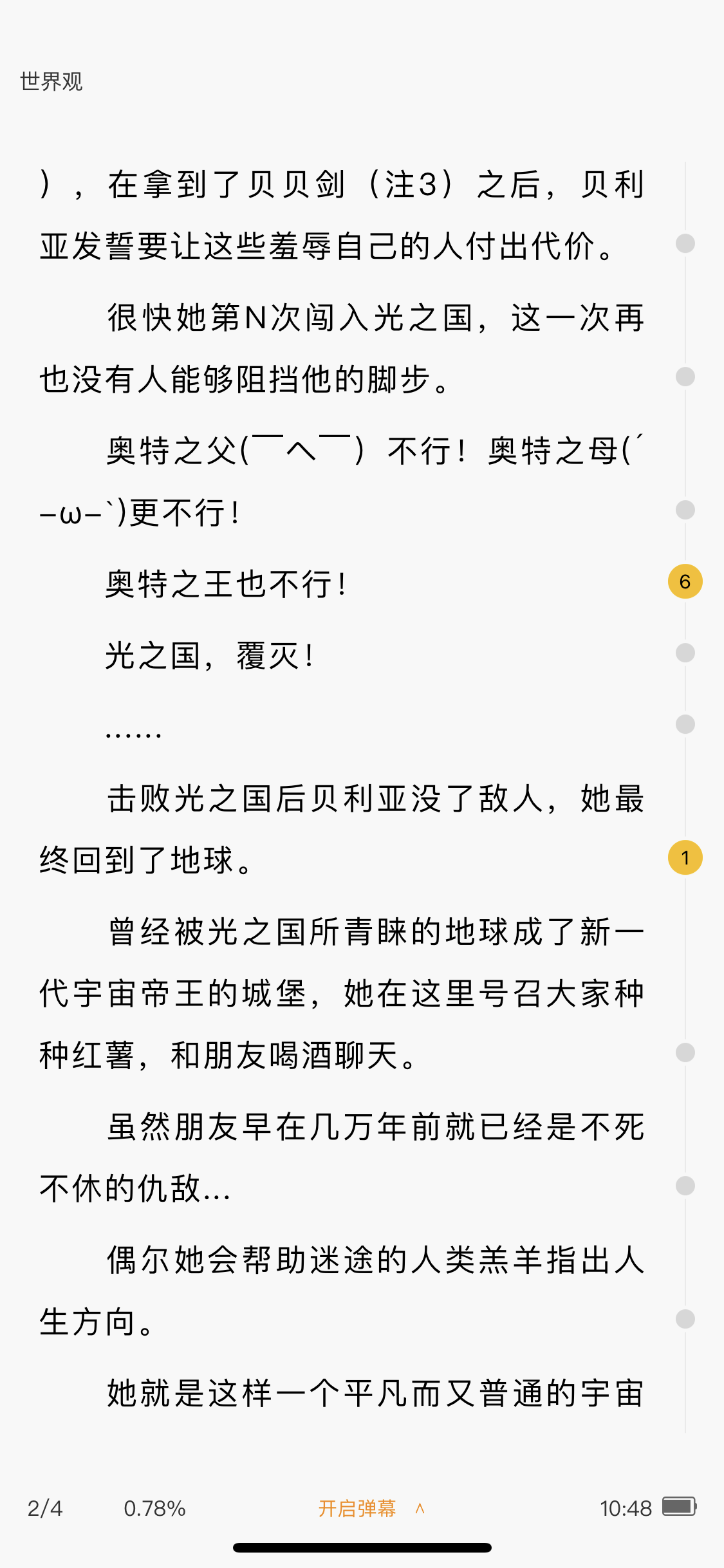Tap comment dot beside 付出代价 paragraph
The height and width of the screenshot is (1568, 724).
(685, 243)
